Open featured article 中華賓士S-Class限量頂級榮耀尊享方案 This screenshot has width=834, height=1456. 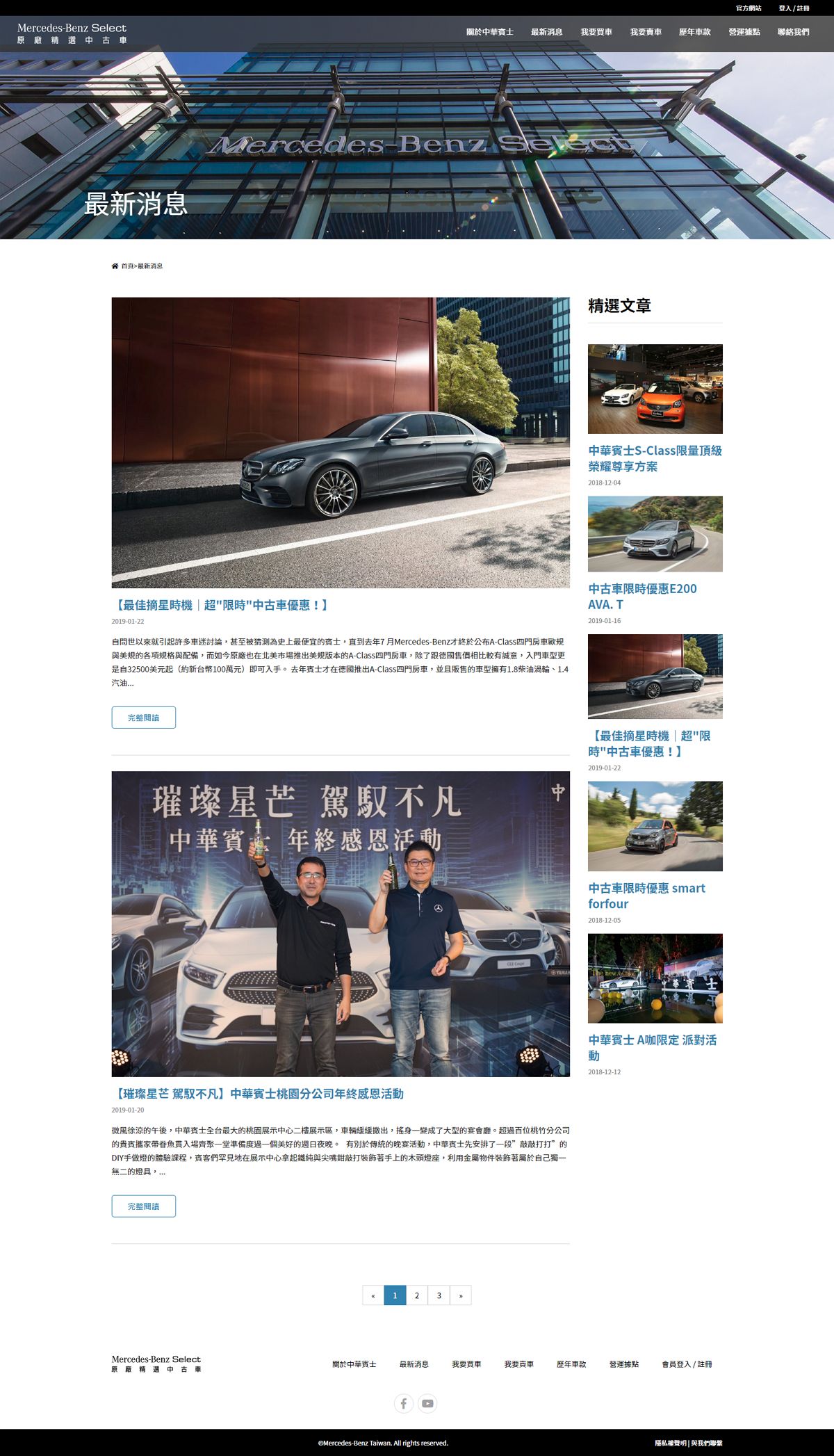tap(655, 458)
